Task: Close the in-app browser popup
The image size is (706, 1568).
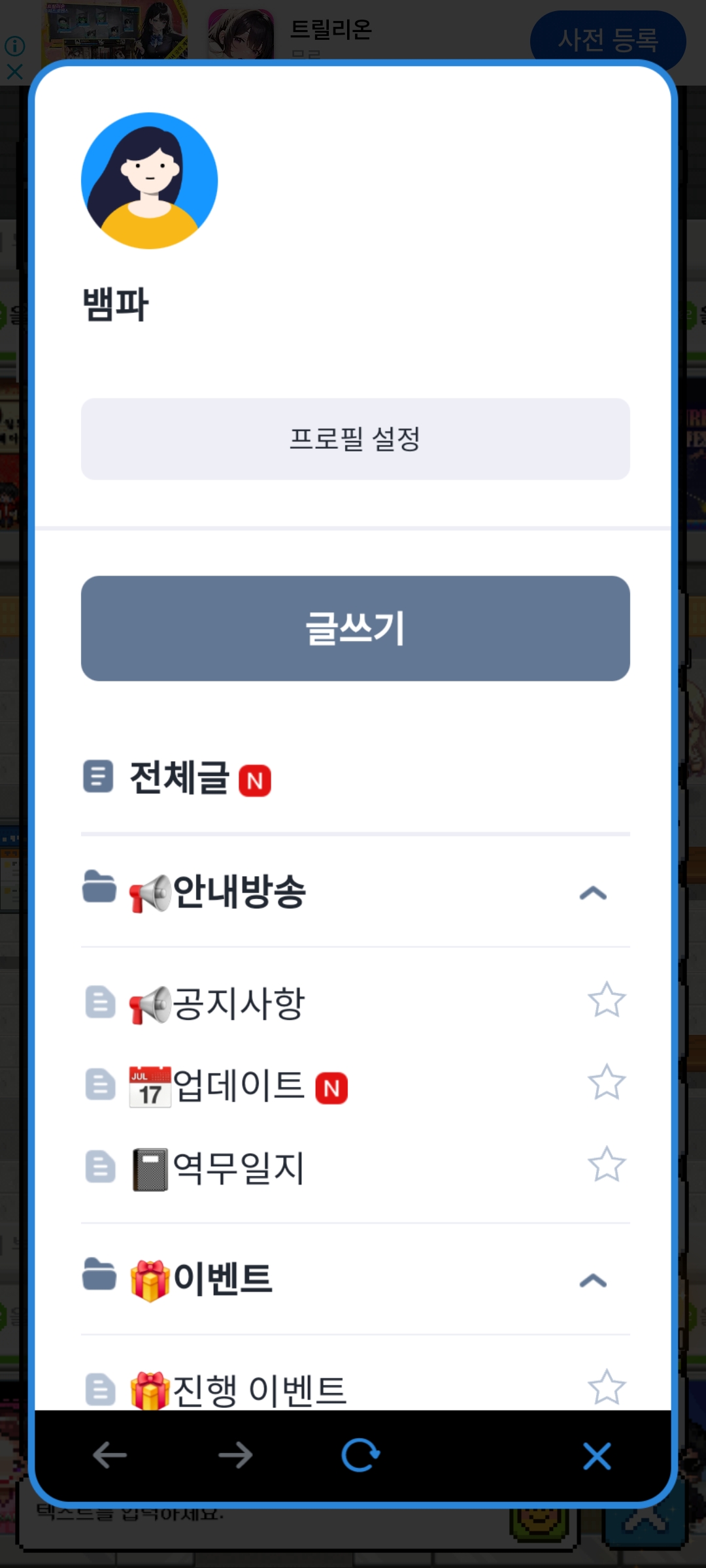Action: point(597,1456)
